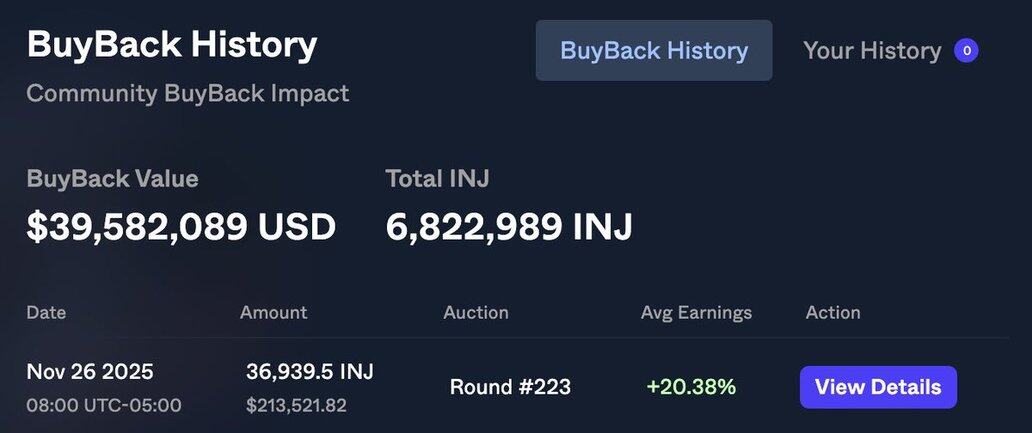The width and height of the screenshot is (1032, 433).
Task: Switch to the BuyBack History tab
Action: [654, 51]
